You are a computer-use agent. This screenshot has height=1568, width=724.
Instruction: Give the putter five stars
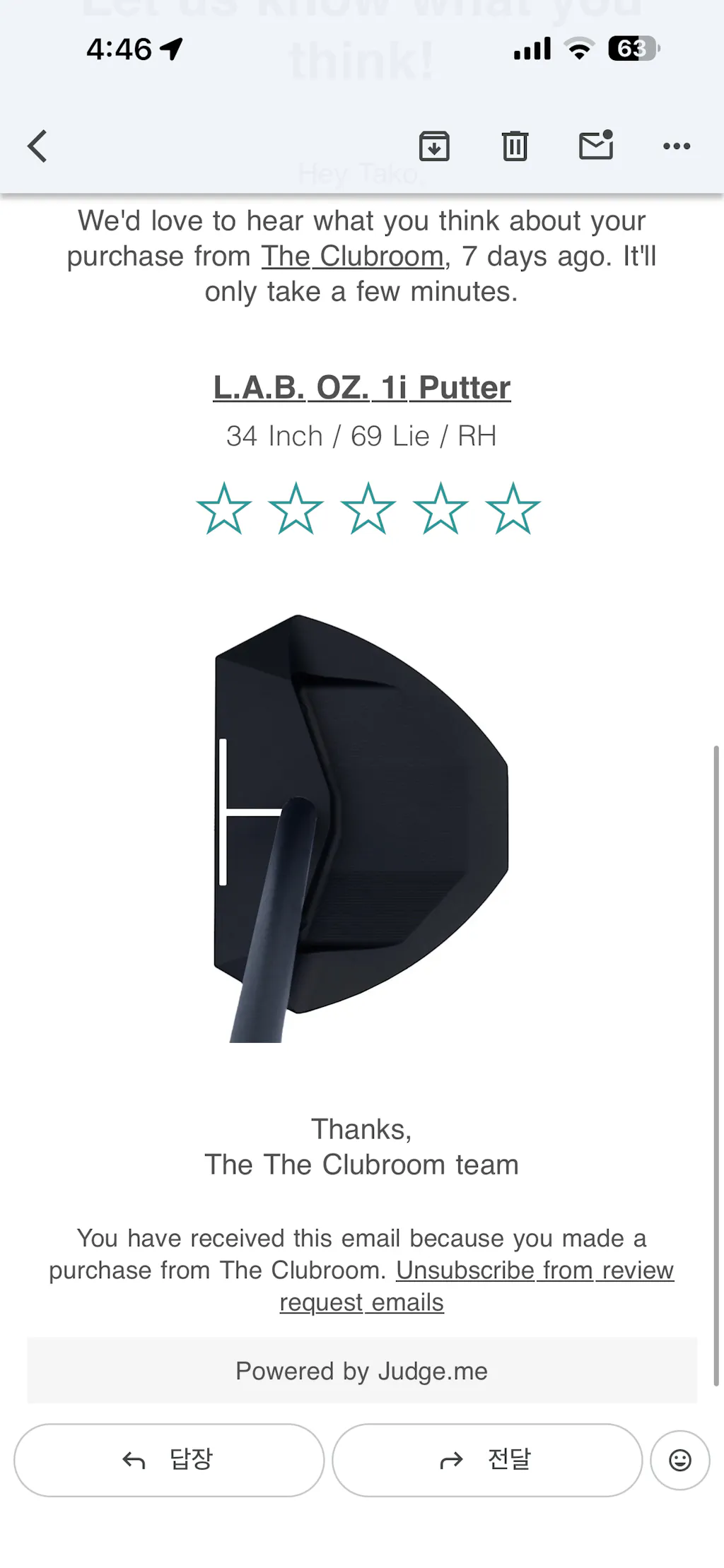(x=513, y=509)
